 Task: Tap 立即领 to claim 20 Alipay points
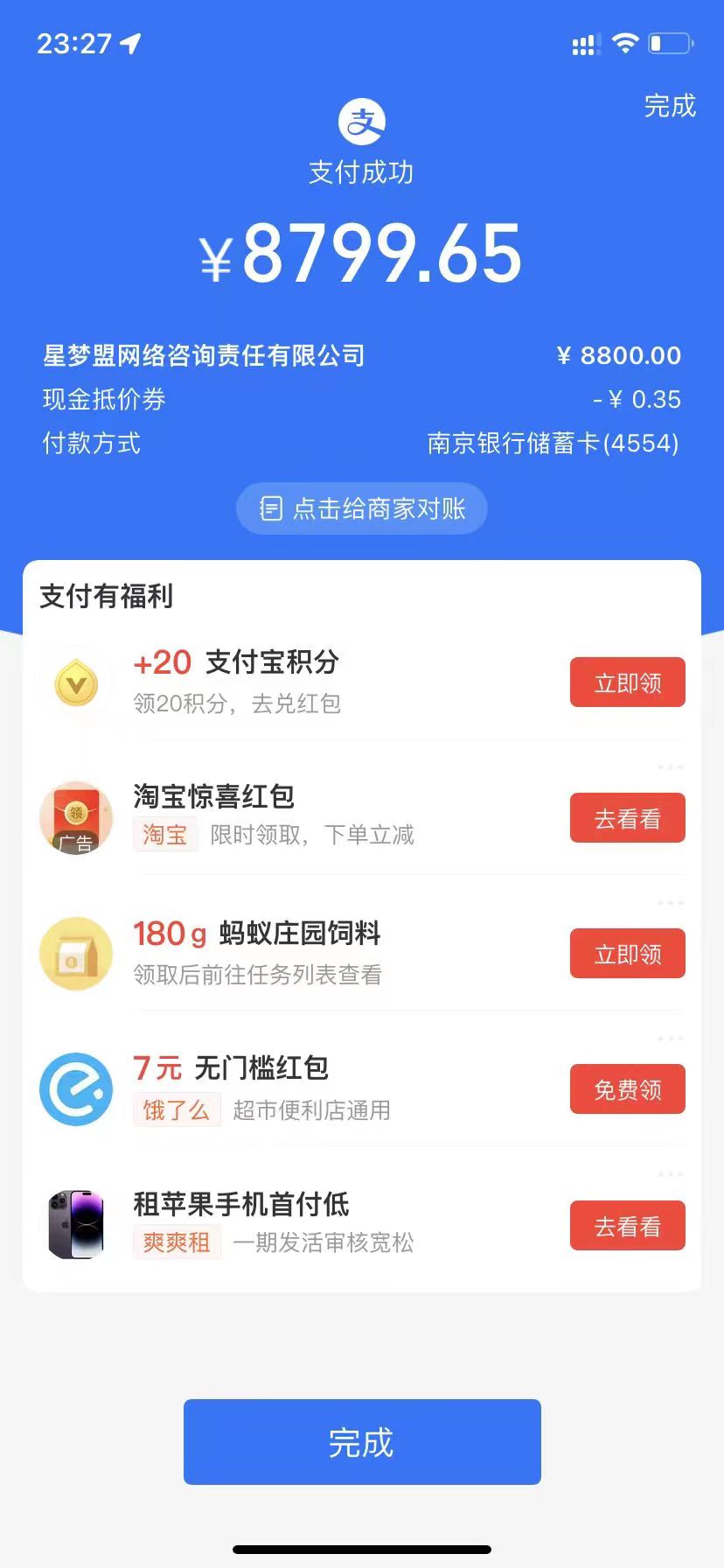click(627, 682)
